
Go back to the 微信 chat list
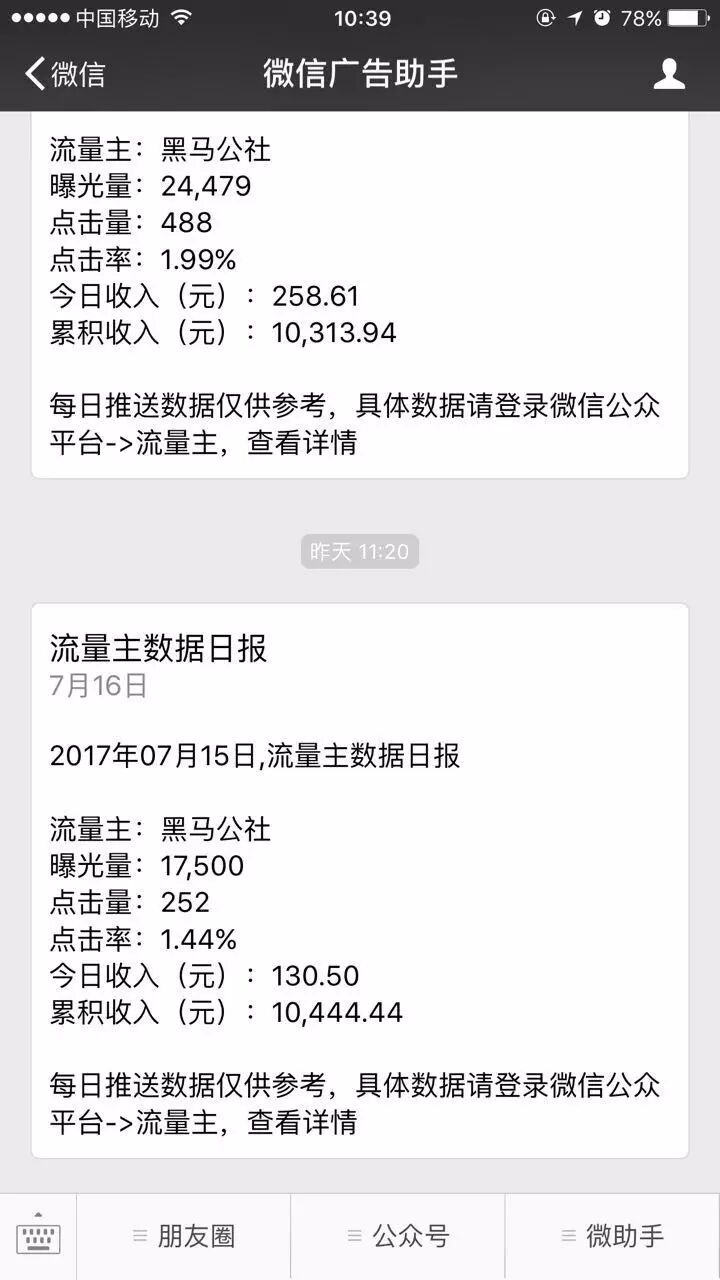coord(65,74)
